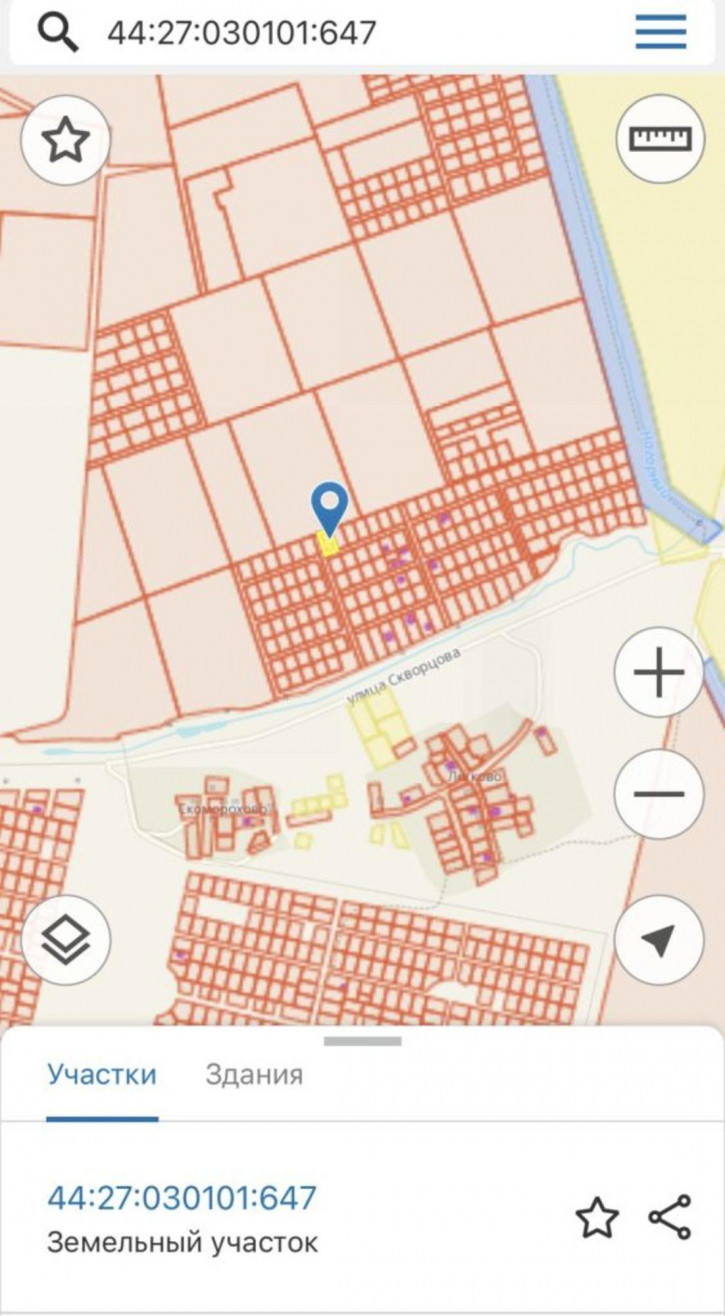
Task: Zoom out of the map
Action: pos(658,795)
